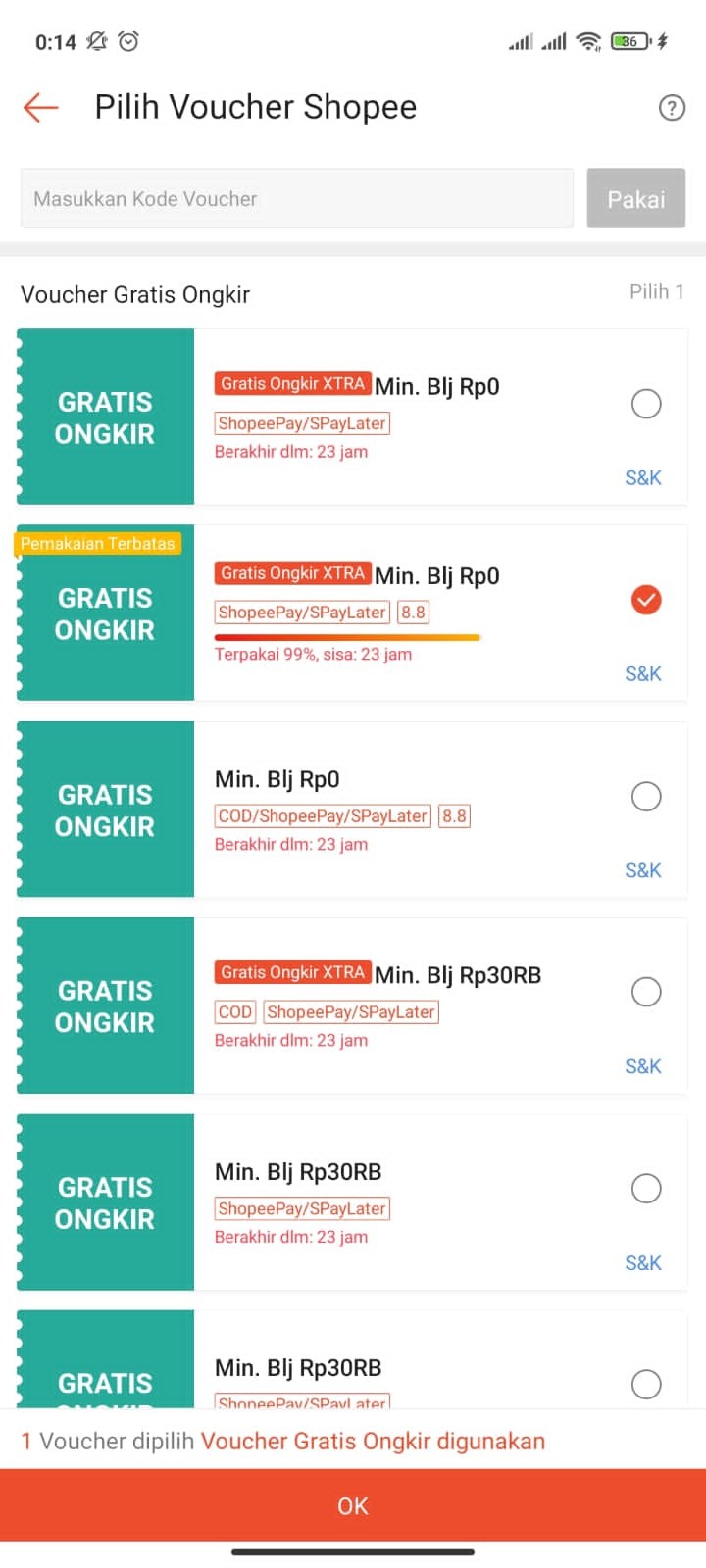Screen dimensions: 706x1568
Task: Confirm selection with the OK button
Action: click(x=353, y=1506)
